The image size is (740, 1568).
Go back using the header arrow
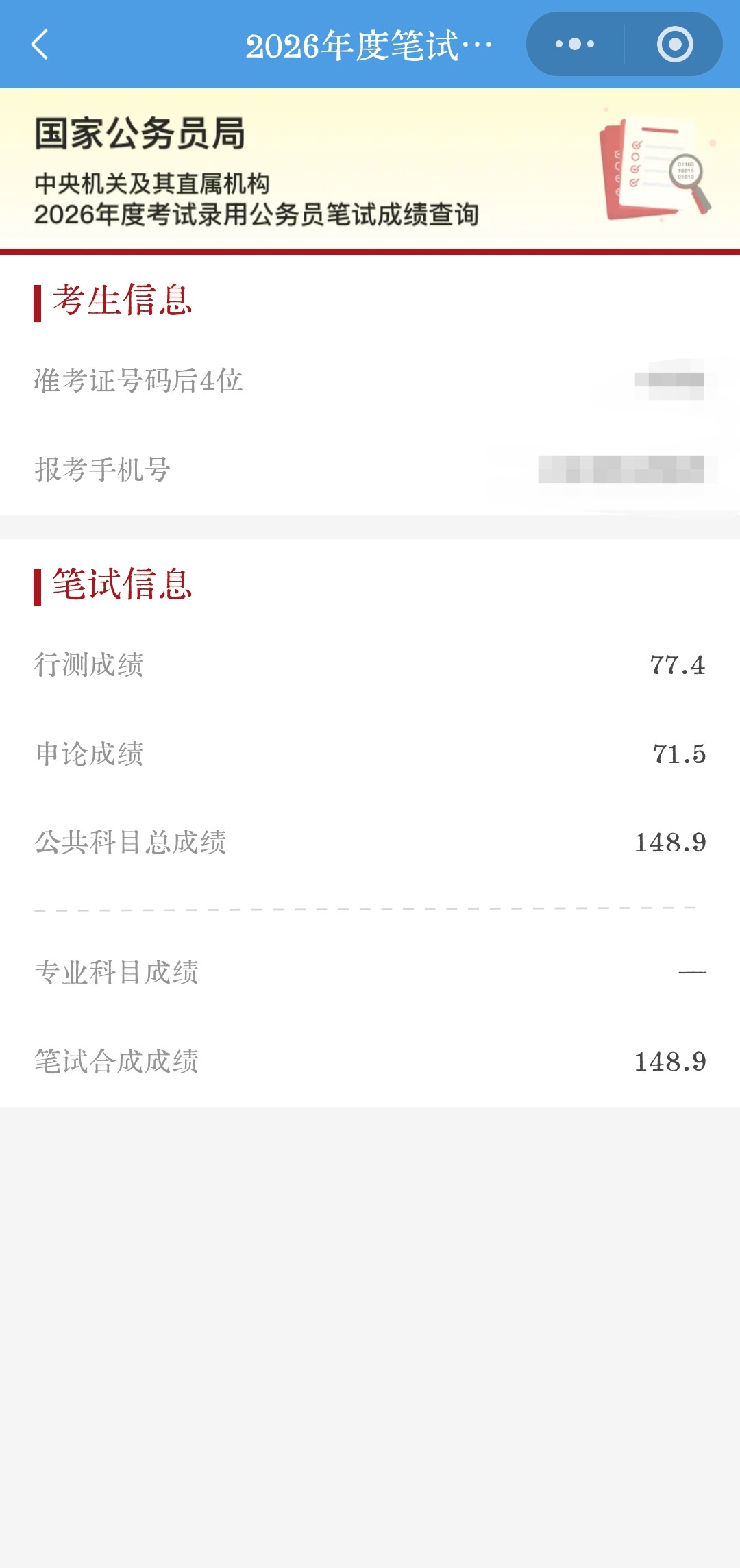click(40, 45)
